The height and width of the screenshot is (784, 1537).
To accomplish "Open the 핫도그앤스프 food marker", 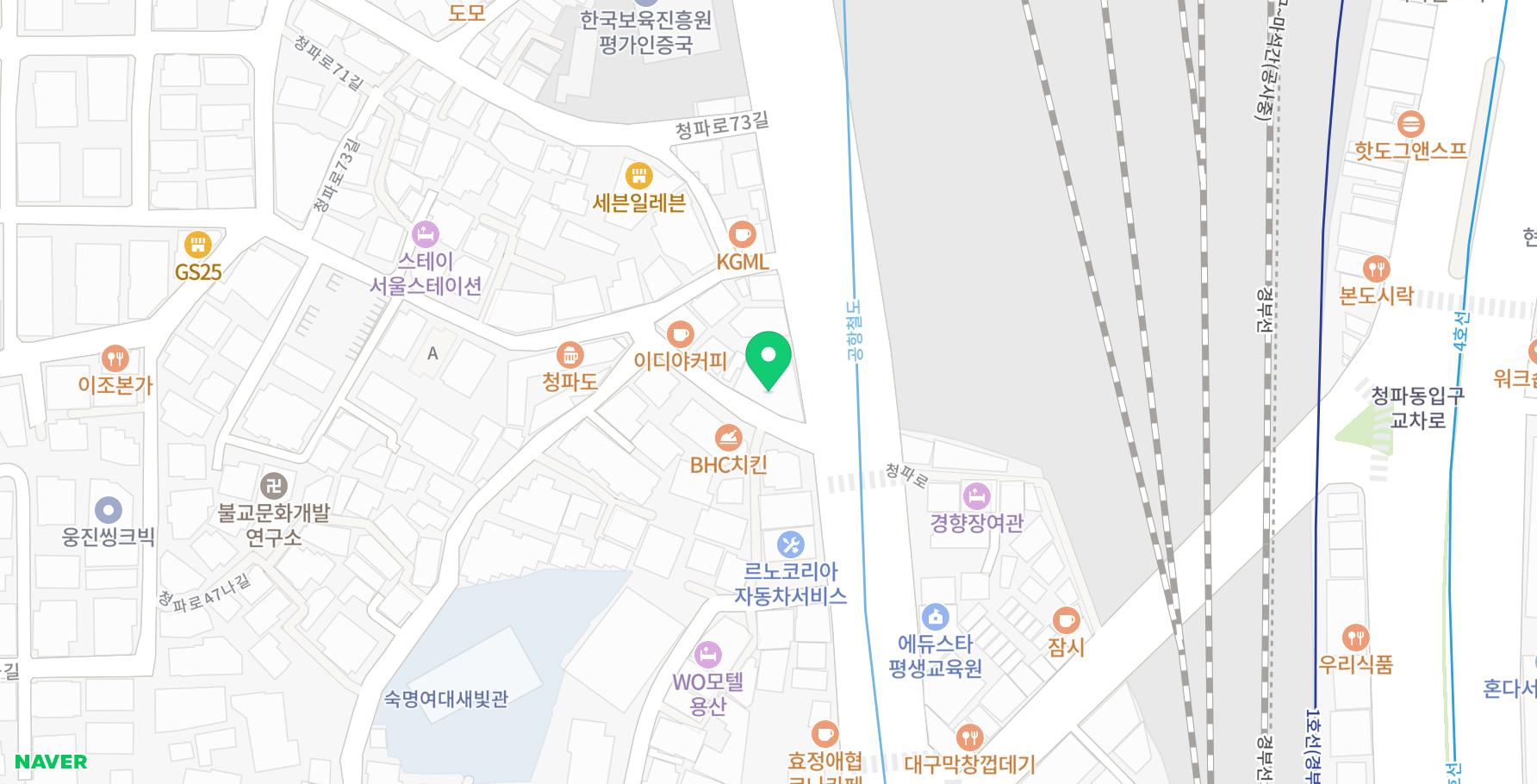I will [x=1410, y=124].
